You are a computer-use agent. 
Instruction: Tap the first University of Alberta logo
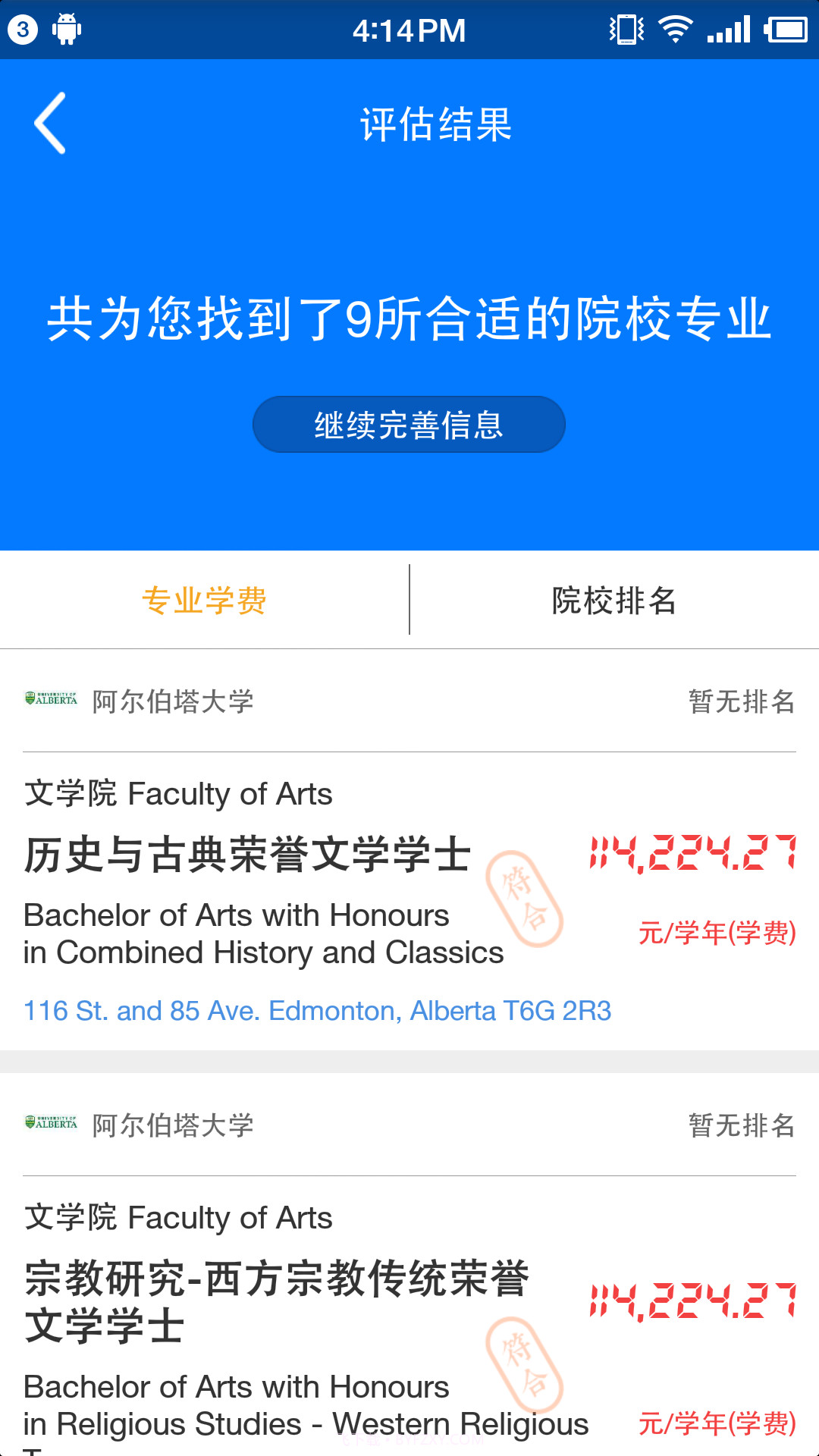(x=50, y=701)
